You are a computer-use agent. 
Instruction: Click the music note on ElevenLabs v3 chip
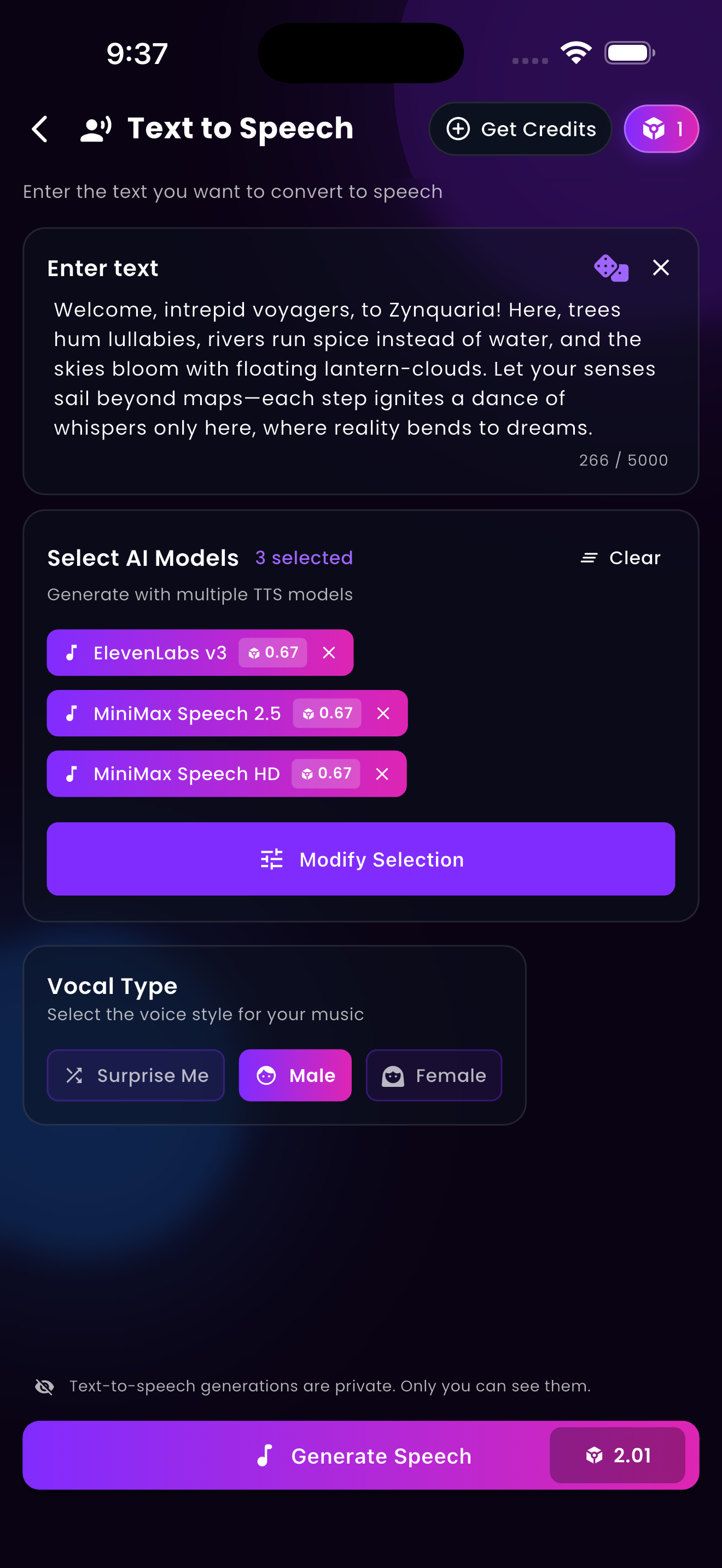(x=71, y=652)
